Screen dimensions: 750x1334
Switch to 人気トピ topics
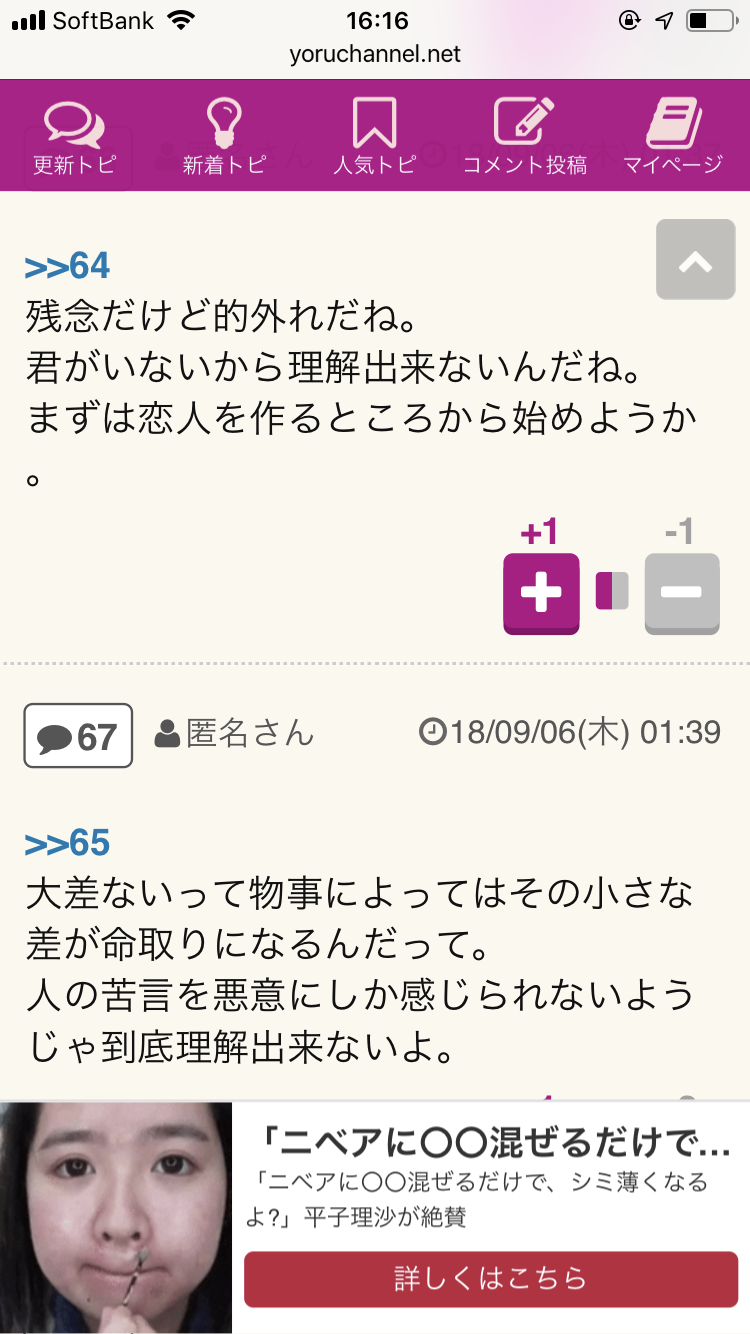click(375, 138)
